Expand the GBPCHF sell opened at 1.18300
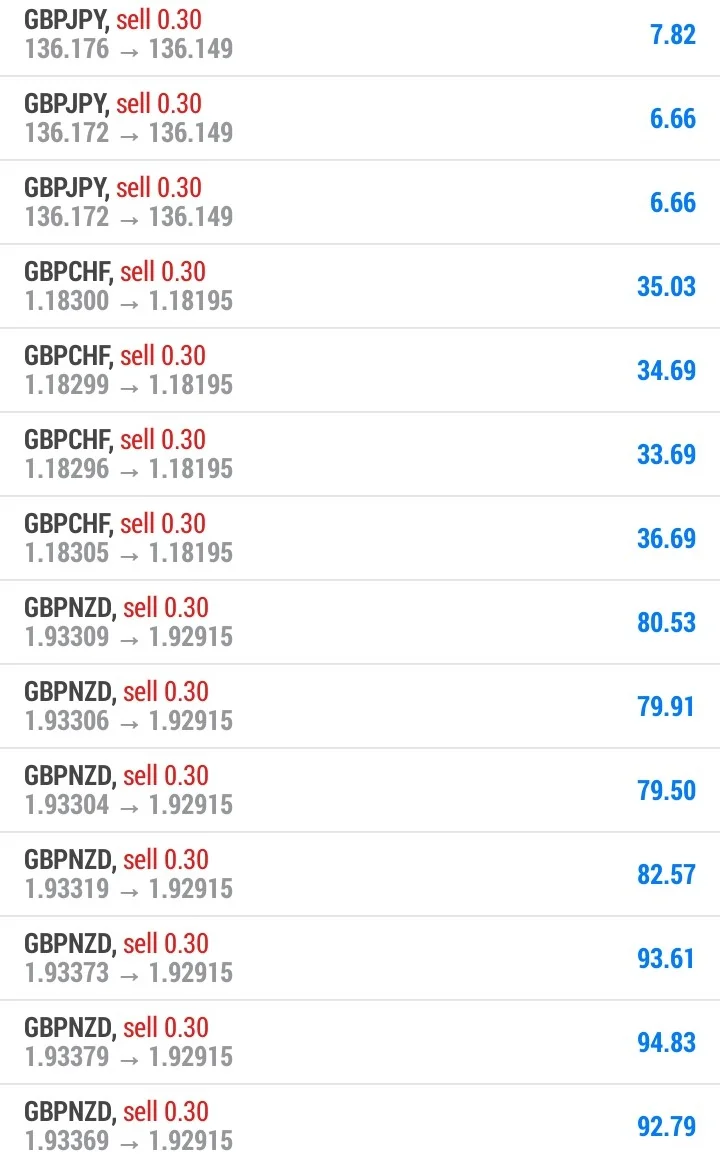The image size is (720, 1159). tap(360, 286)
